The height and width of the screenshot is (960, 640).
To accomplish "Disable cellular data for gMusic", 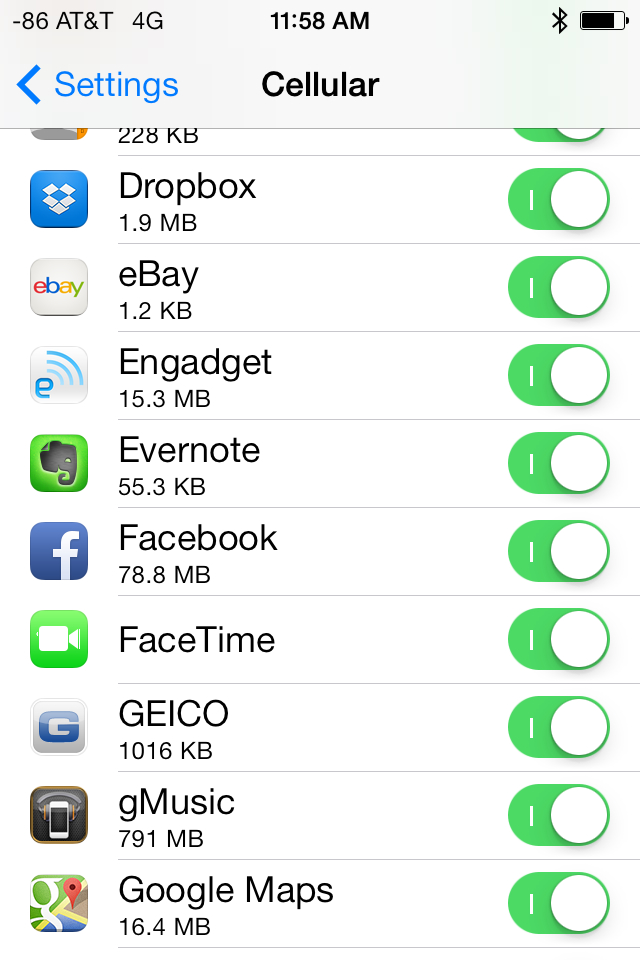I will coord(559,816).
